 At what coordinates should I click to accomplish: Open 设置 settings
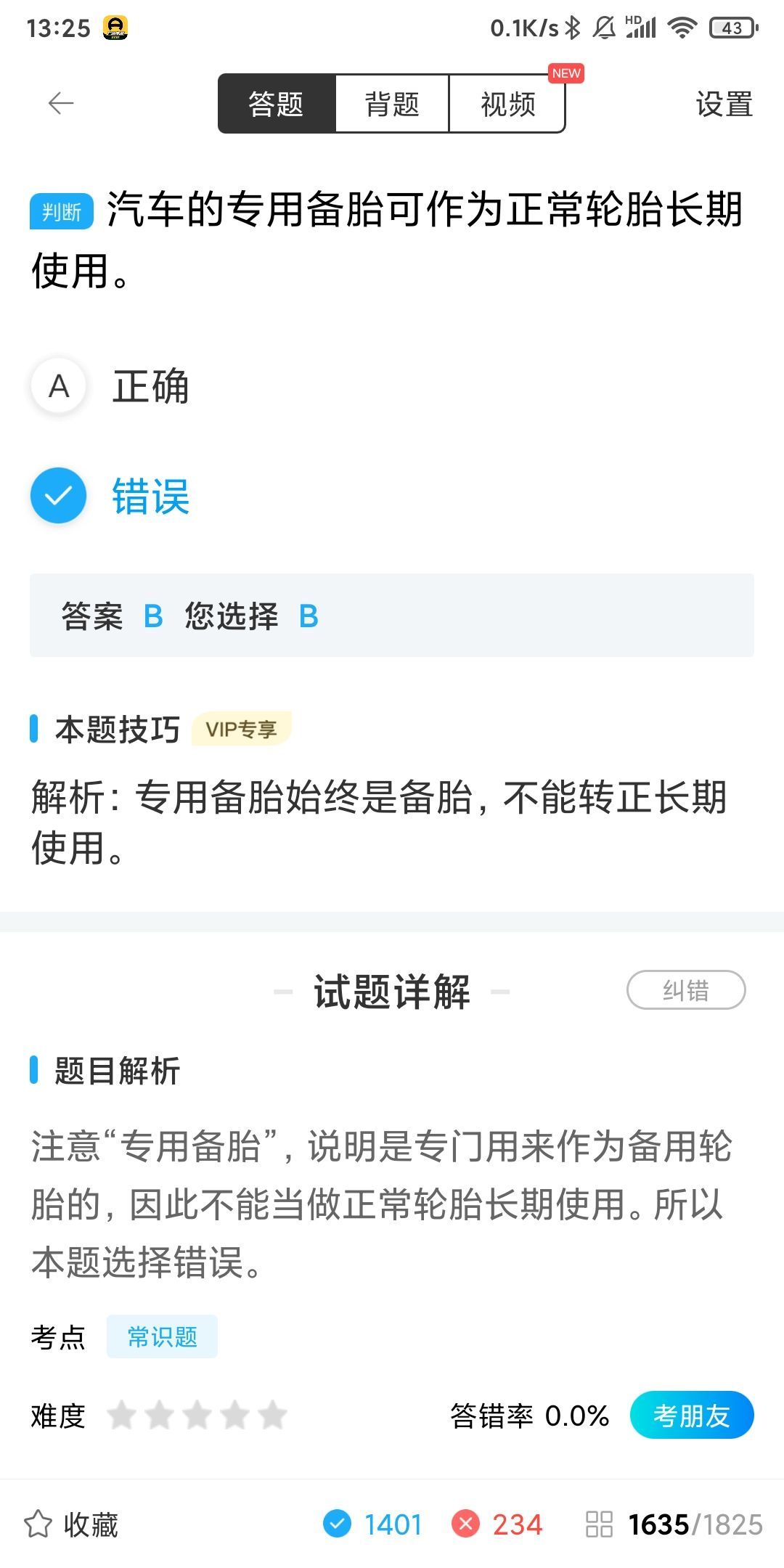coord(724,104)
